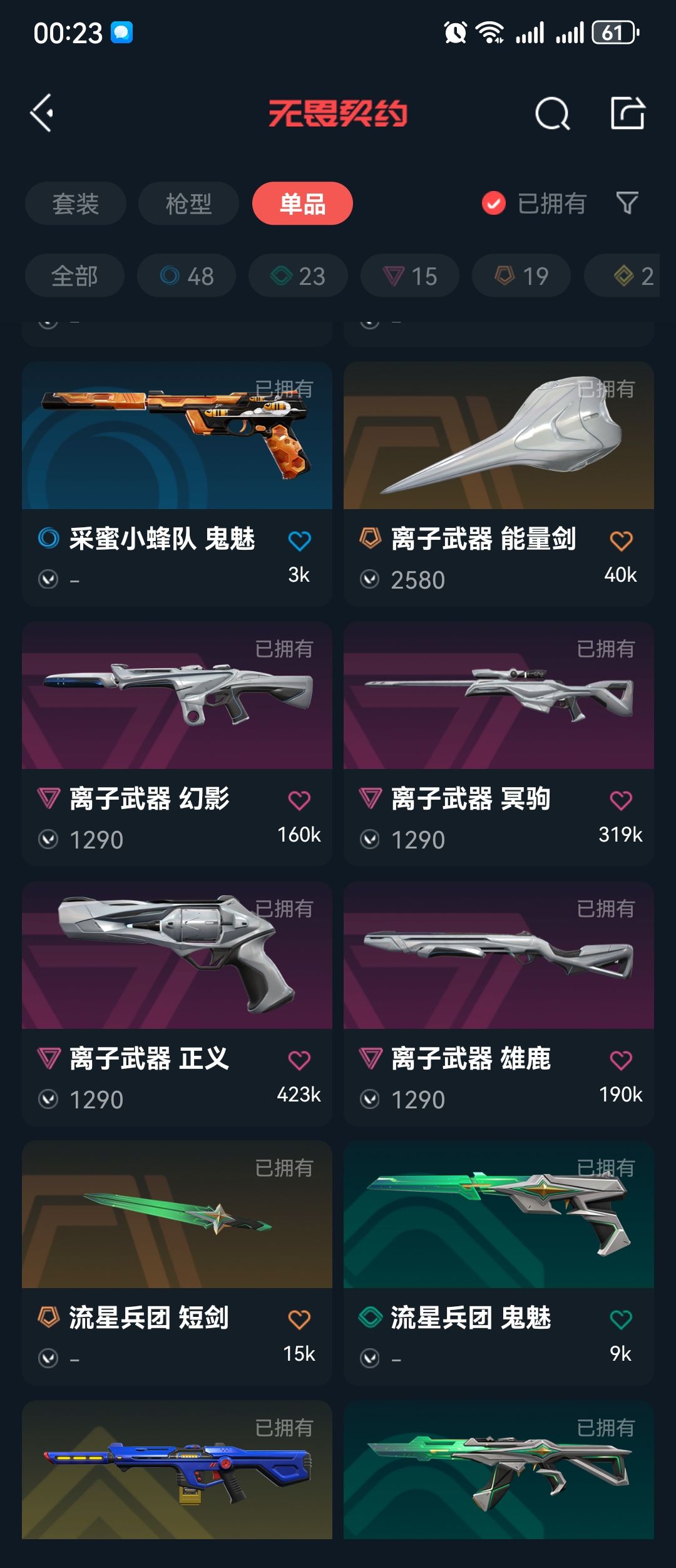Like the 离子武器 冥驹 skin

click(621, 800)
